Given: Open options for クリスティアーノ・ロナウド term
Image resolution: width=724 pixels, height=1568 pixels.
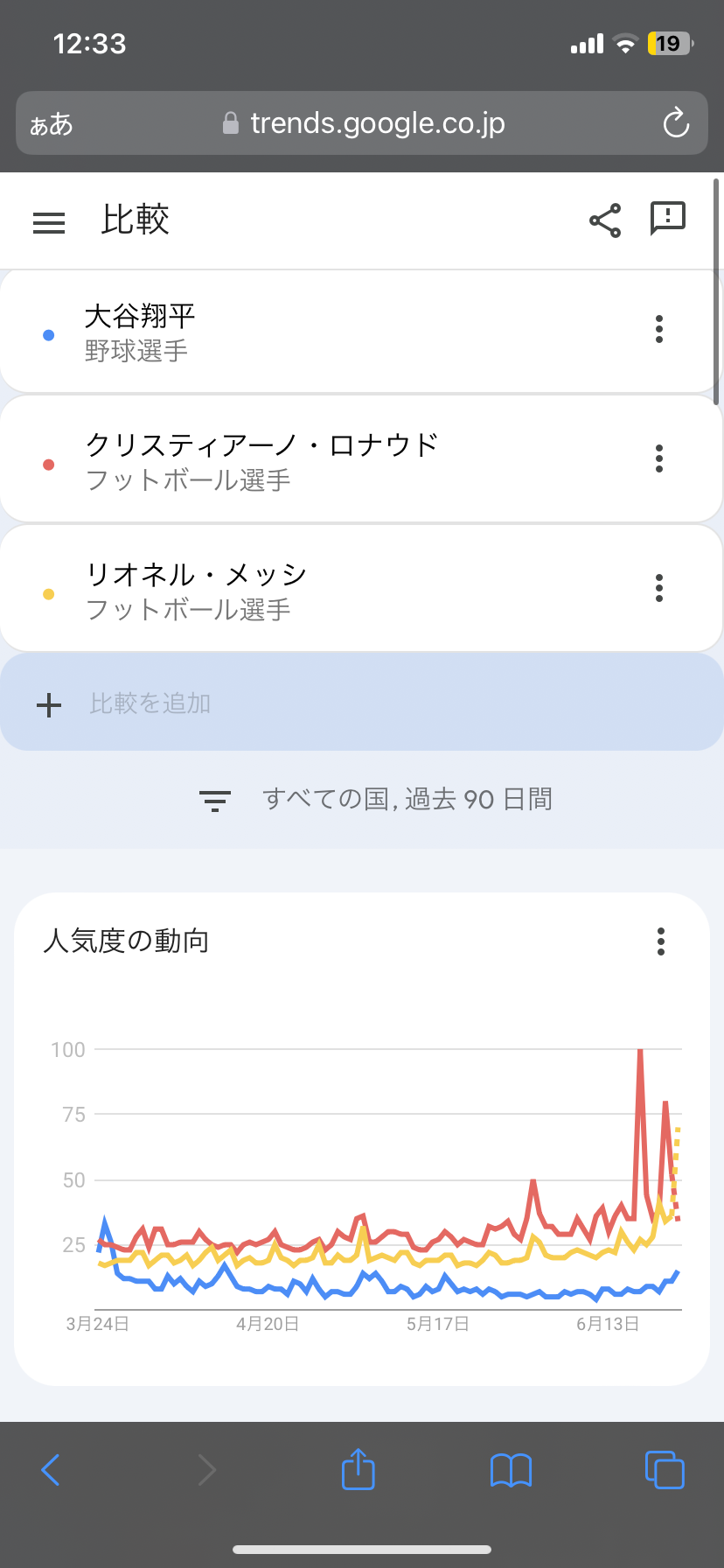Looking at the screenshot, I should [x=659, y=458].
